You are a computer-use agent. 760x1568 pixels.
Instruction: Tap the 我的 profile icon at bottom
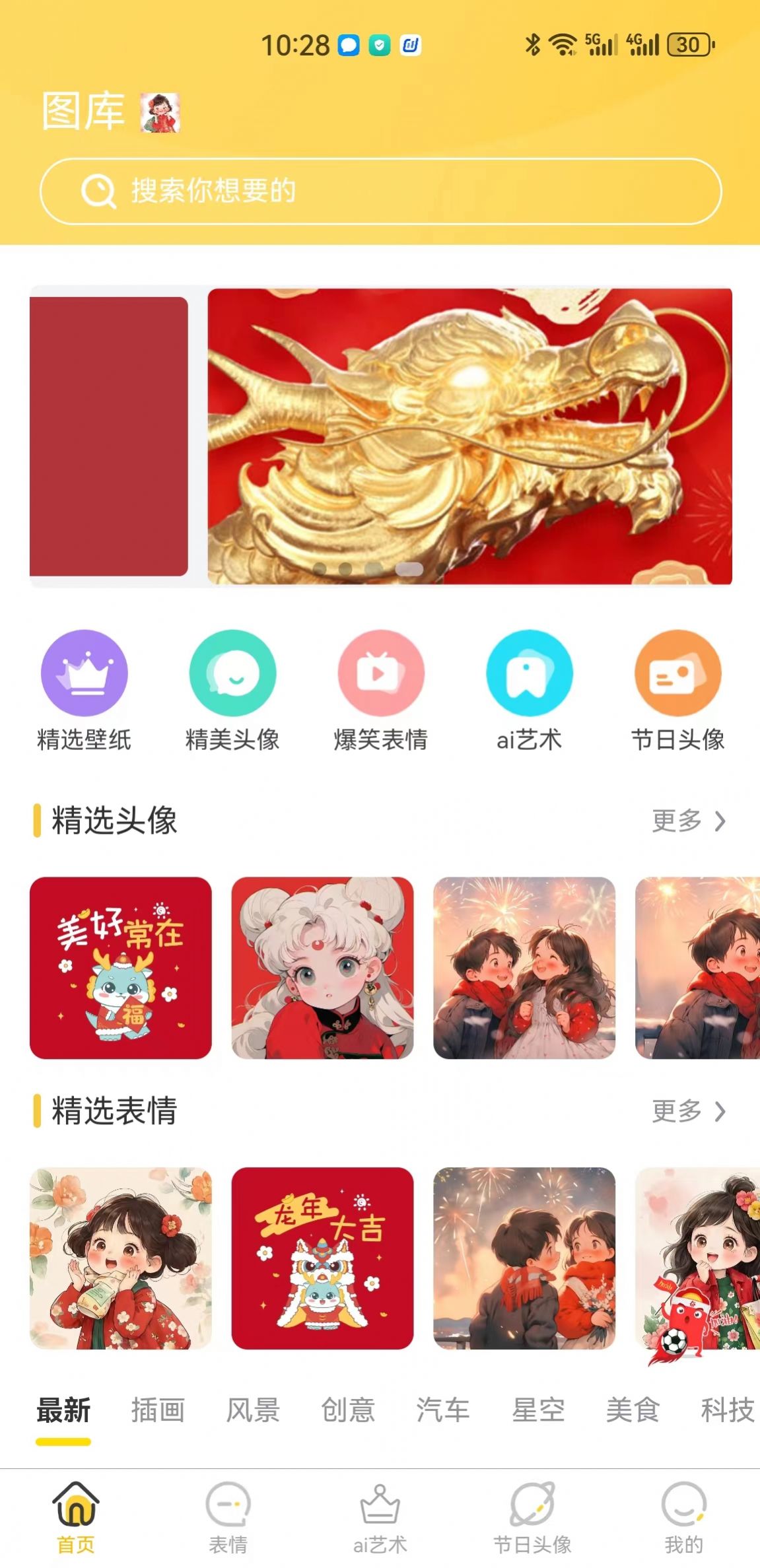click(x=683, y=1513)
